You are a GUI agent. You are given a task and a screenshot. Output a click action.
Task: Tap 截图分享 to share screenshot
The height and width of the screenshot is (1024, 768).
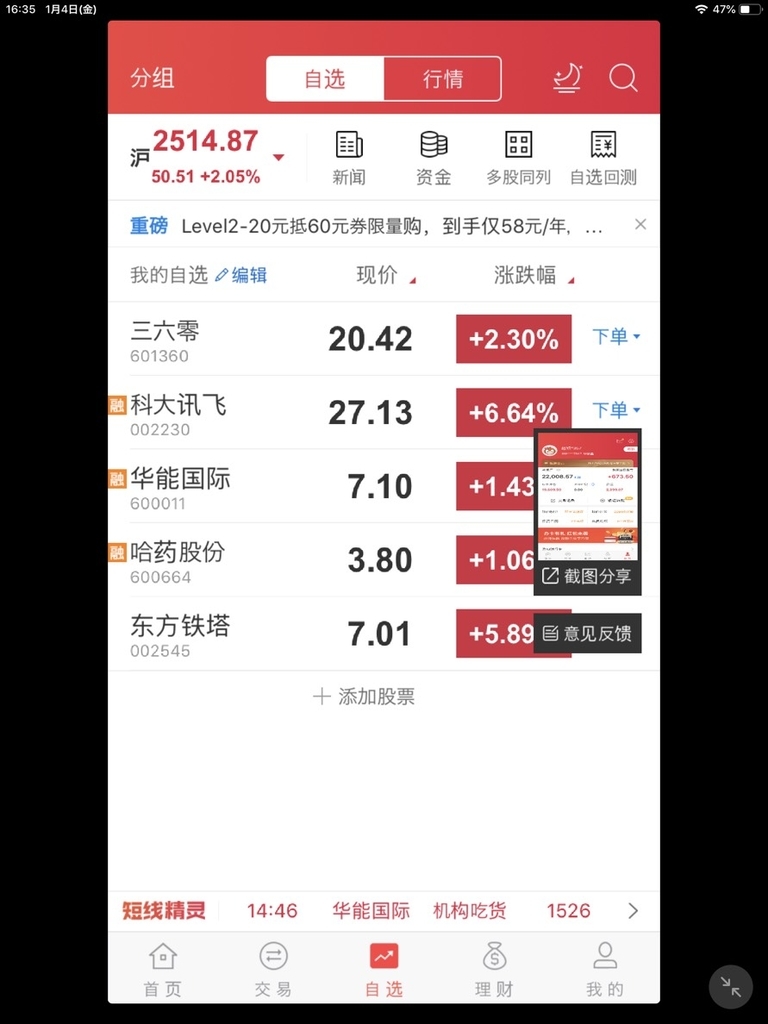[586, 577]
